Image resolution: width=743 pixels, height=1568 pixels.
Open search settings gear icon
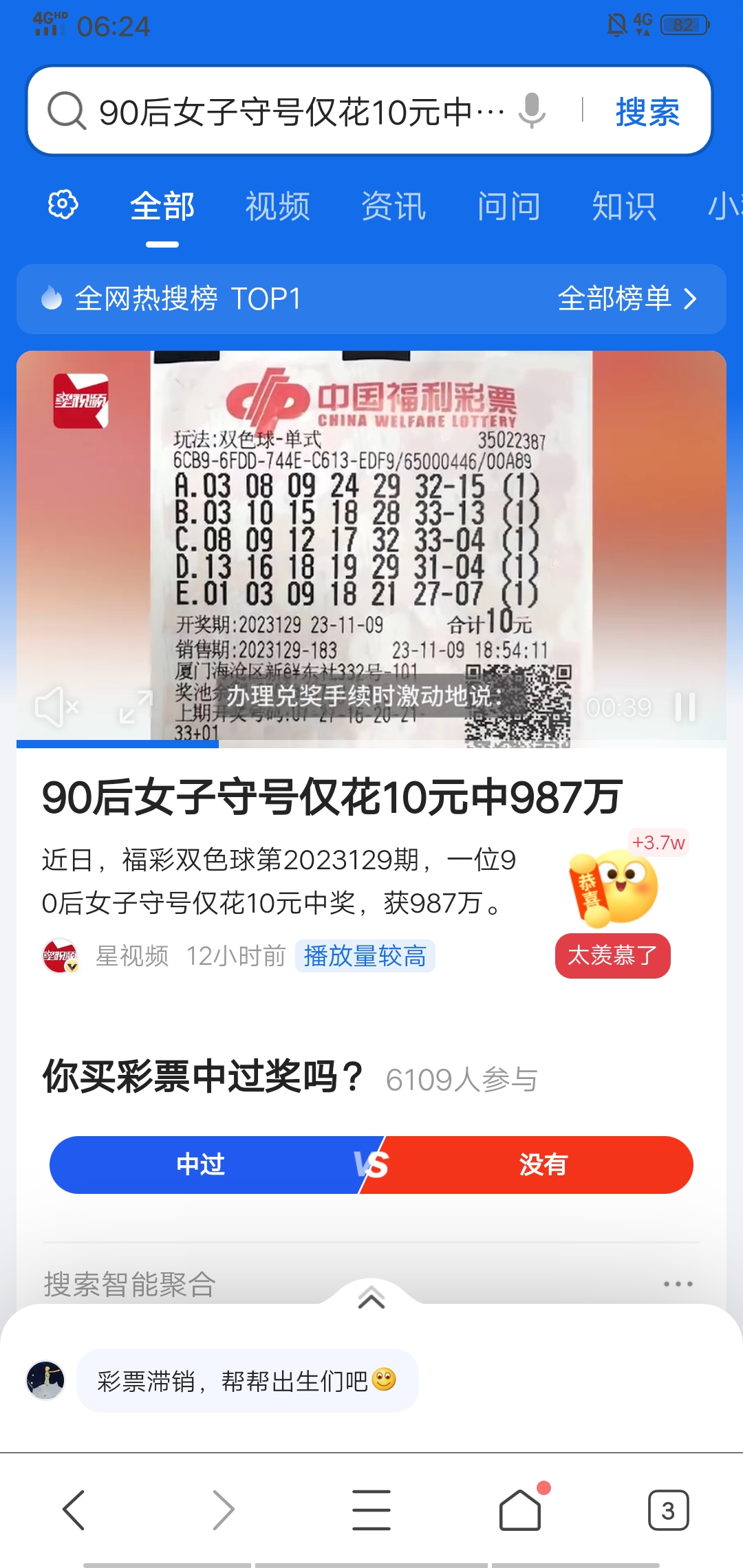[63, 205]
